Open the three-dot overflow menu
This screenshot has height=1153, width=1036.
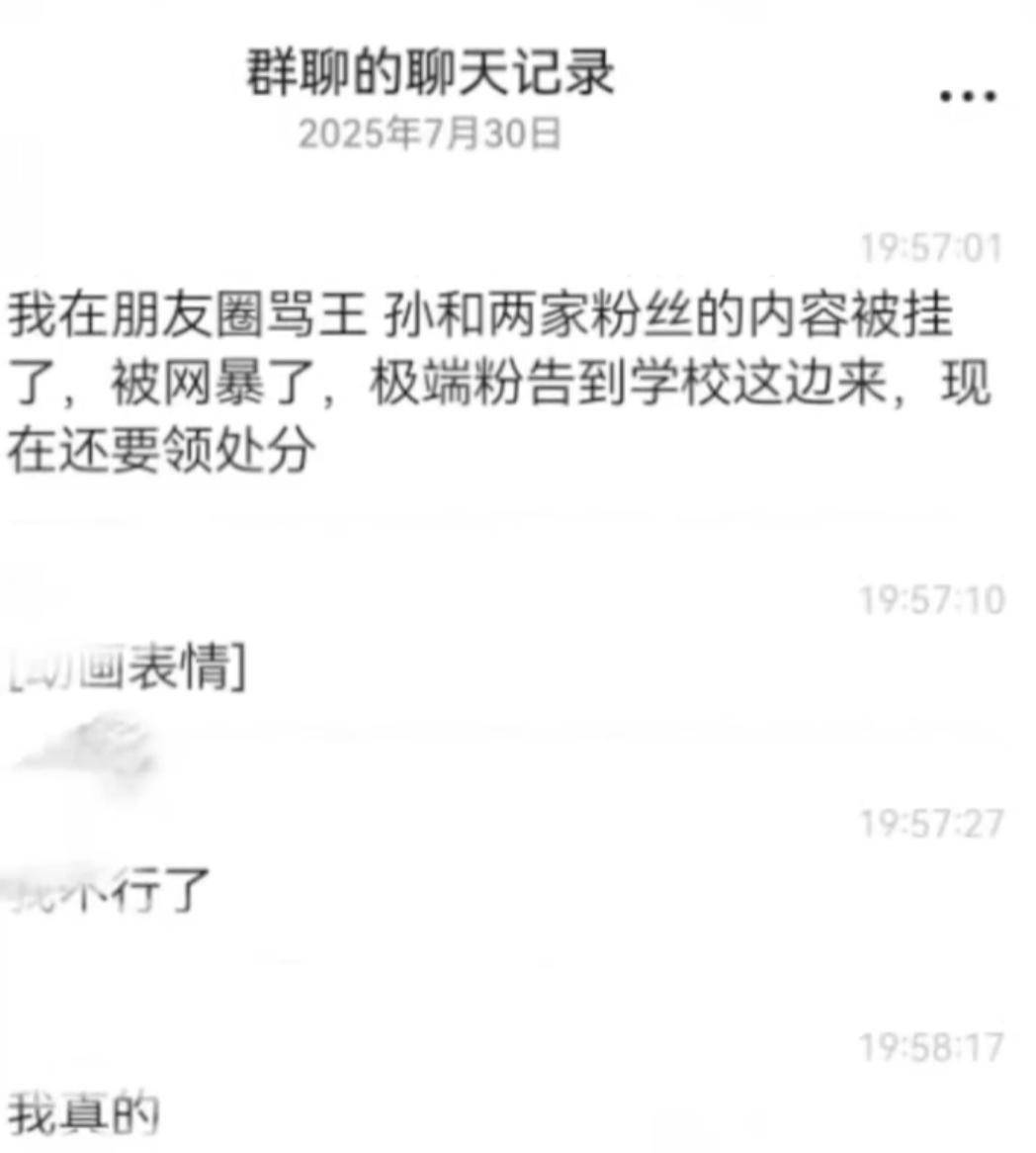[967, 96]
